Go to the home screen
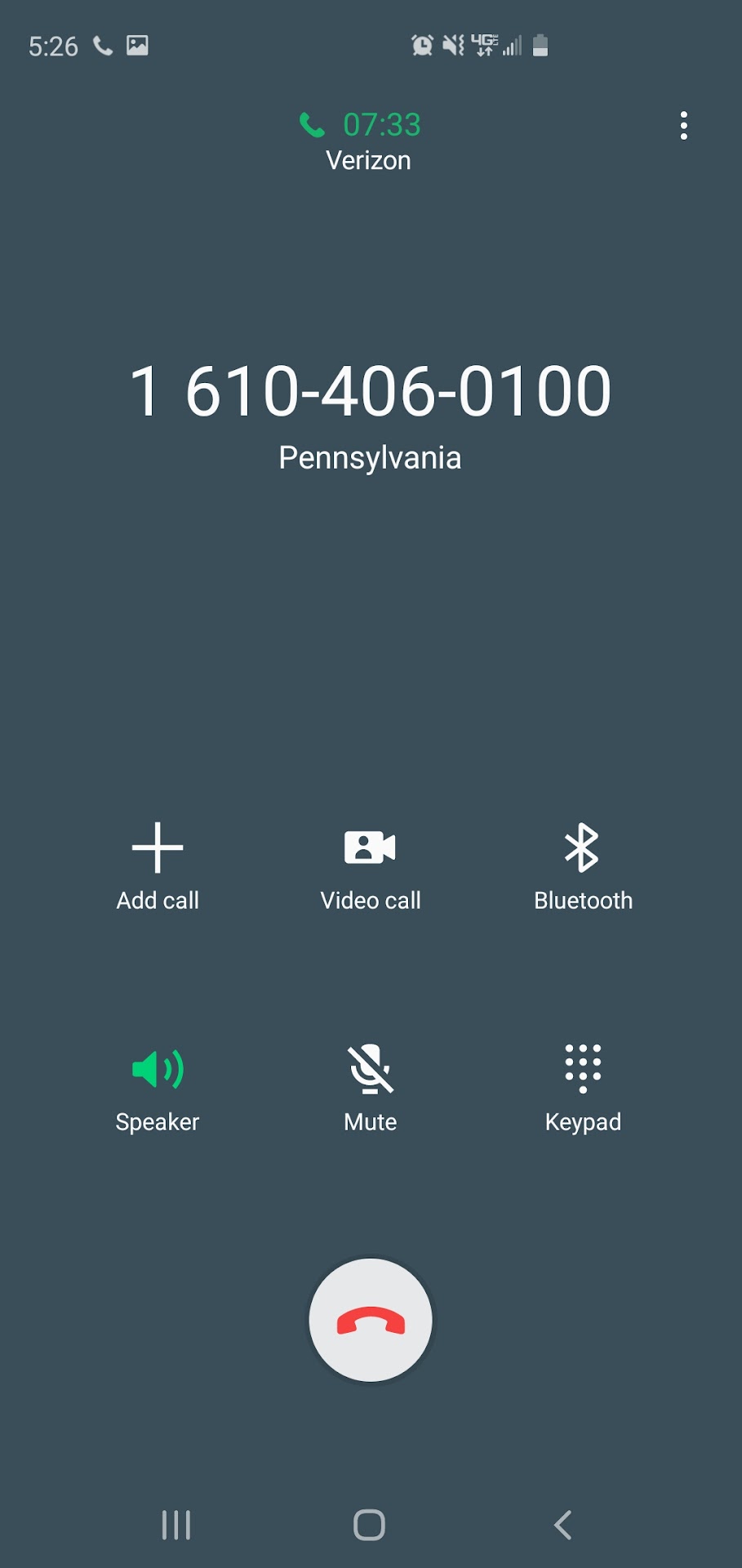 369,1525
